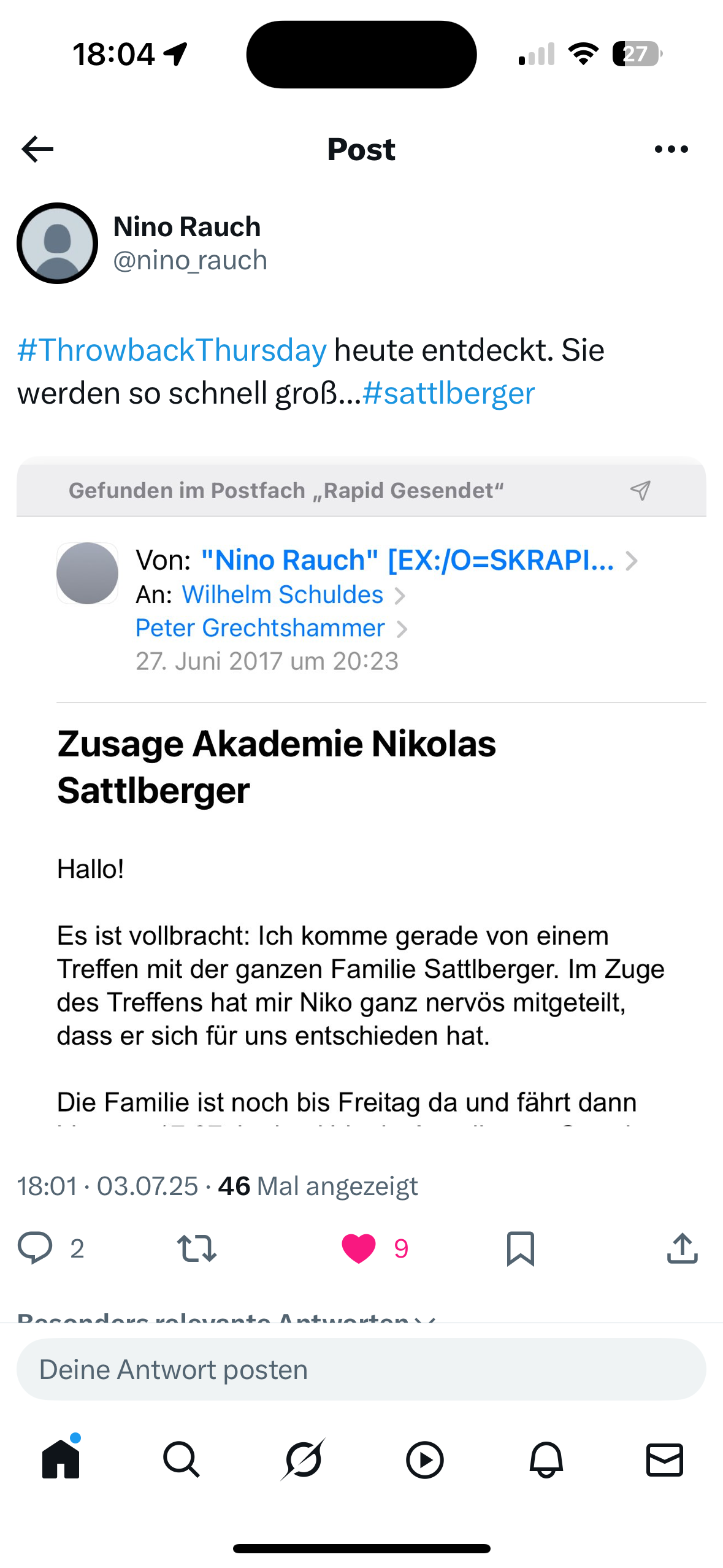Switch to the Home tab

tap(61, 1459)
